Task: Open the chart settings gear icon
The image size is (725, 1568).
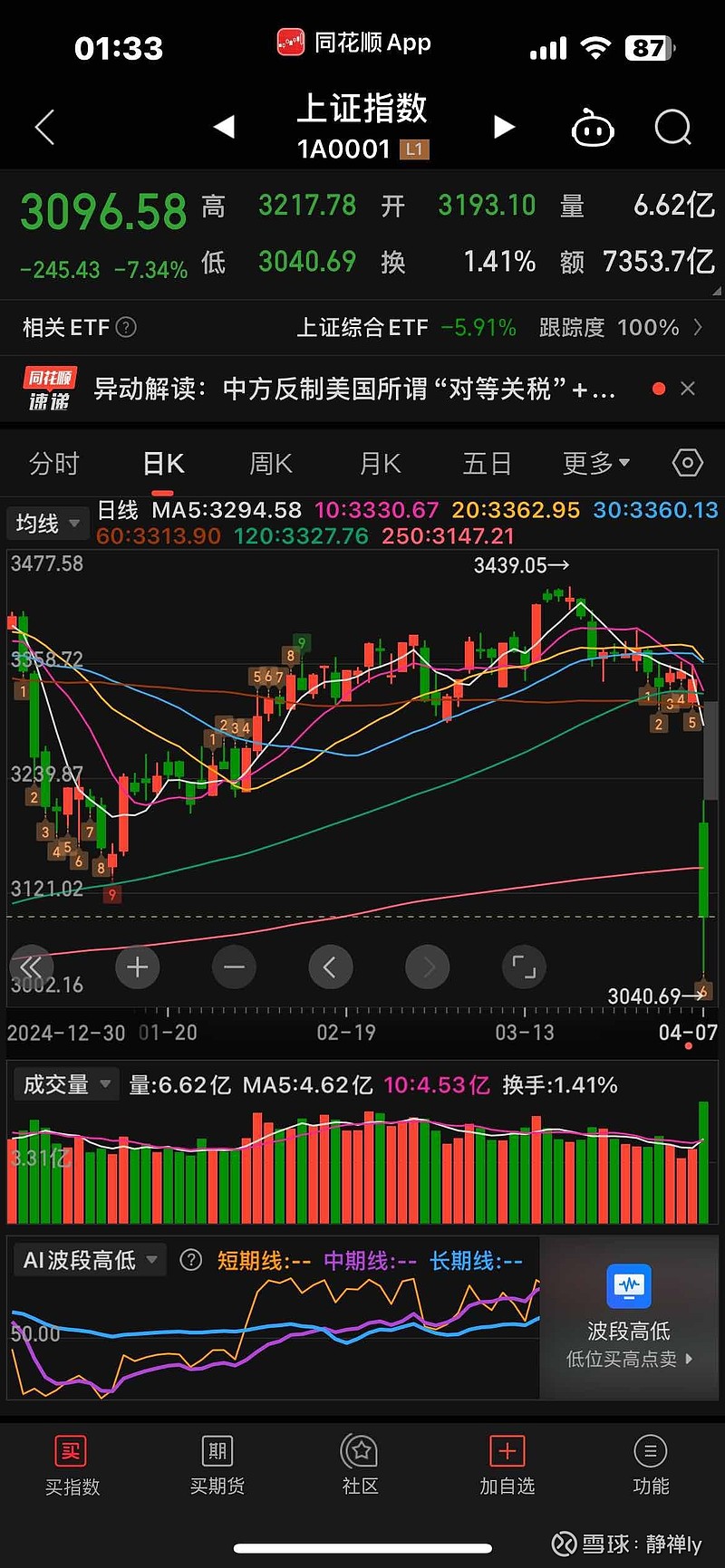Action: [686, 463]
